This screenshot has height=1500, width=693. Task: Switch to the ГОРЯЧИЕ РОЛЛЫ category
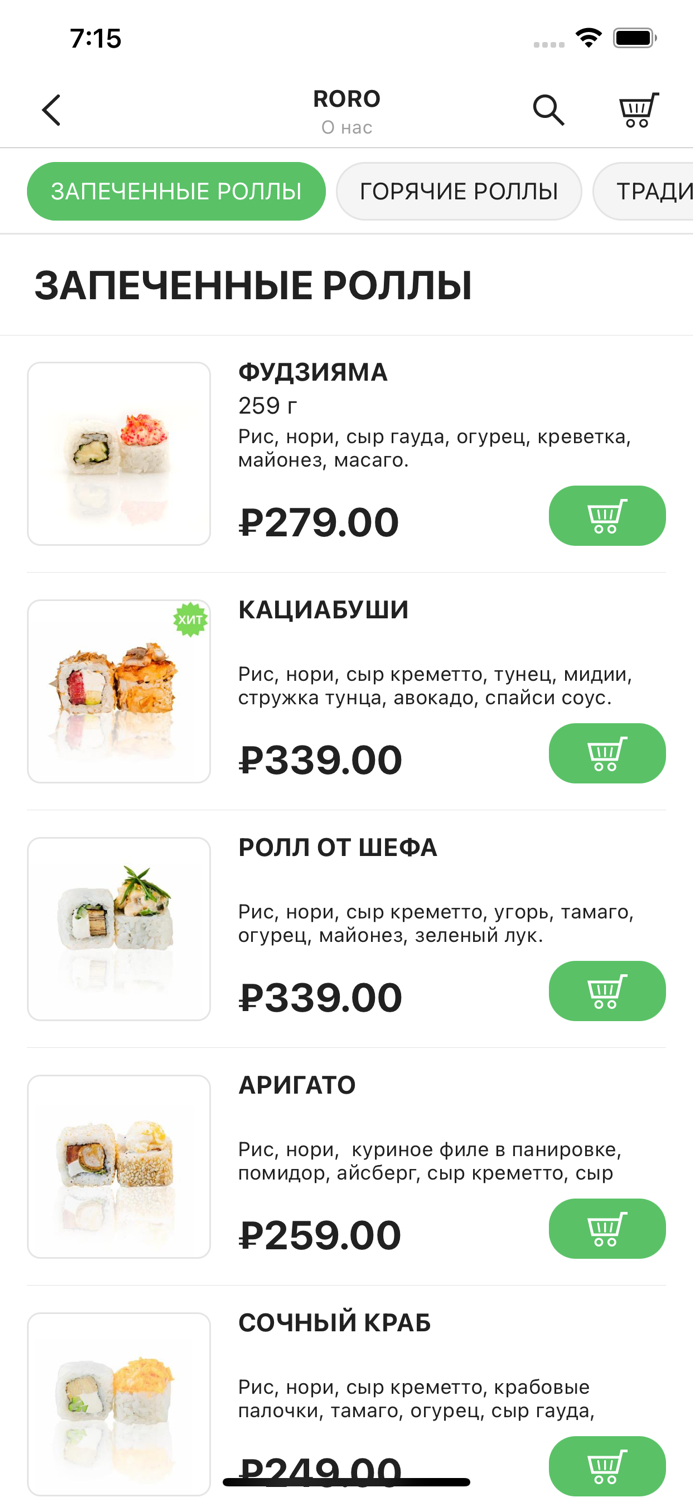[x=459, y=191]
